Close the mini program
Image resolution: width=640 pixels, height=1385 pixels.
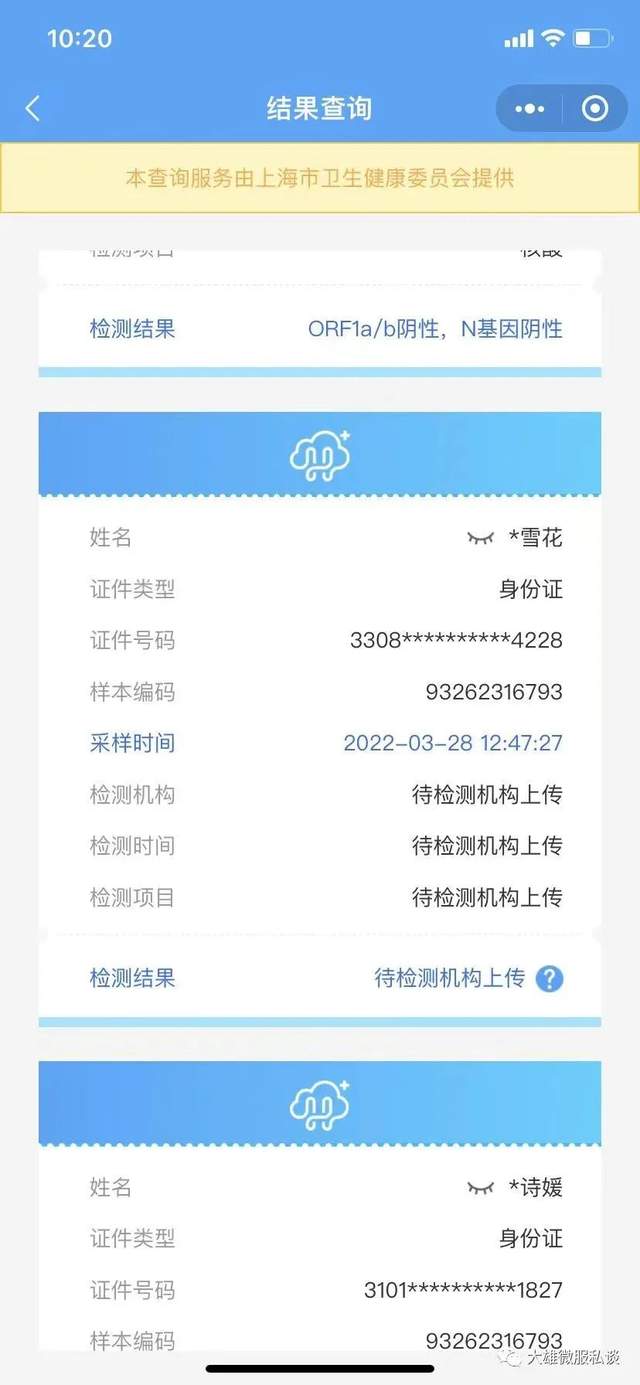[595, 108]
